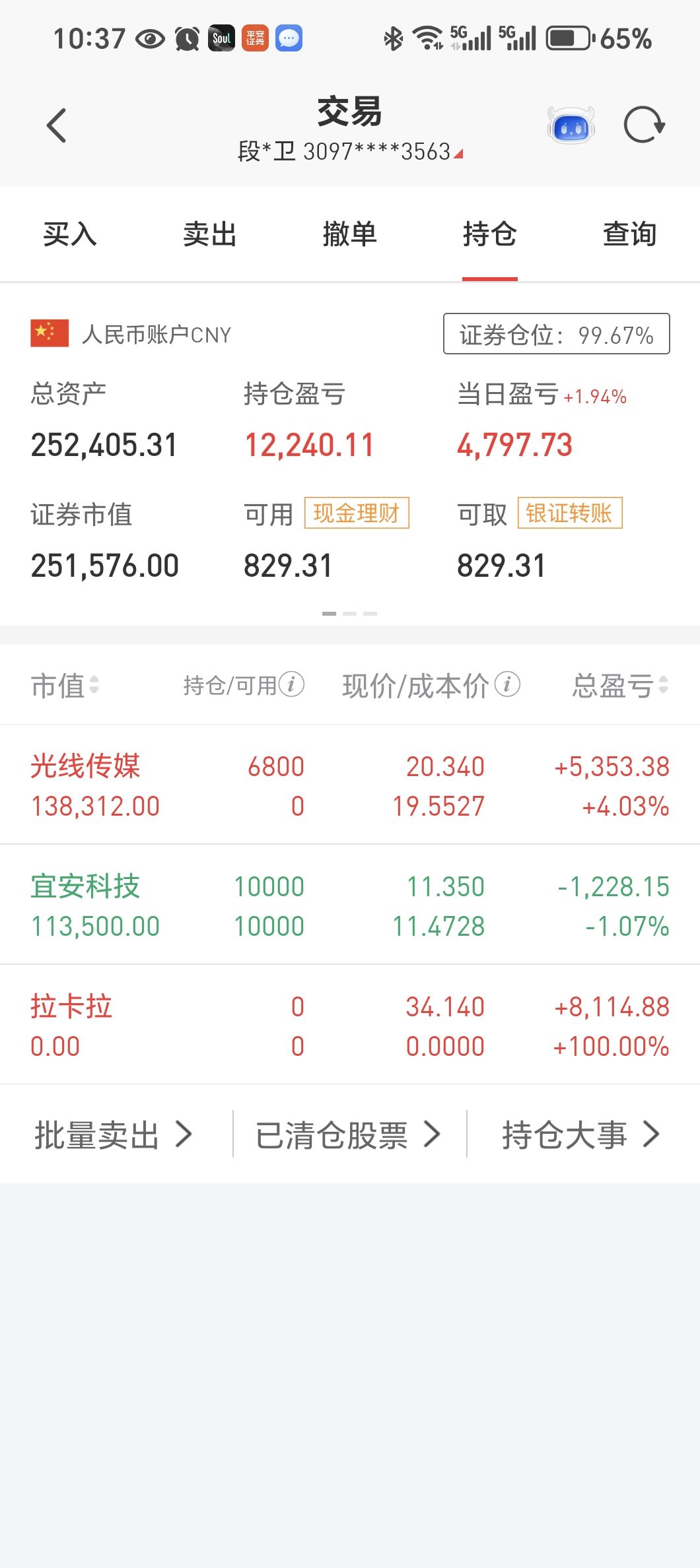This screenshot has height=1568, width=700.
Task: Select the 持仓 tab
Action: pyautogui.click(x=490, y=234)
